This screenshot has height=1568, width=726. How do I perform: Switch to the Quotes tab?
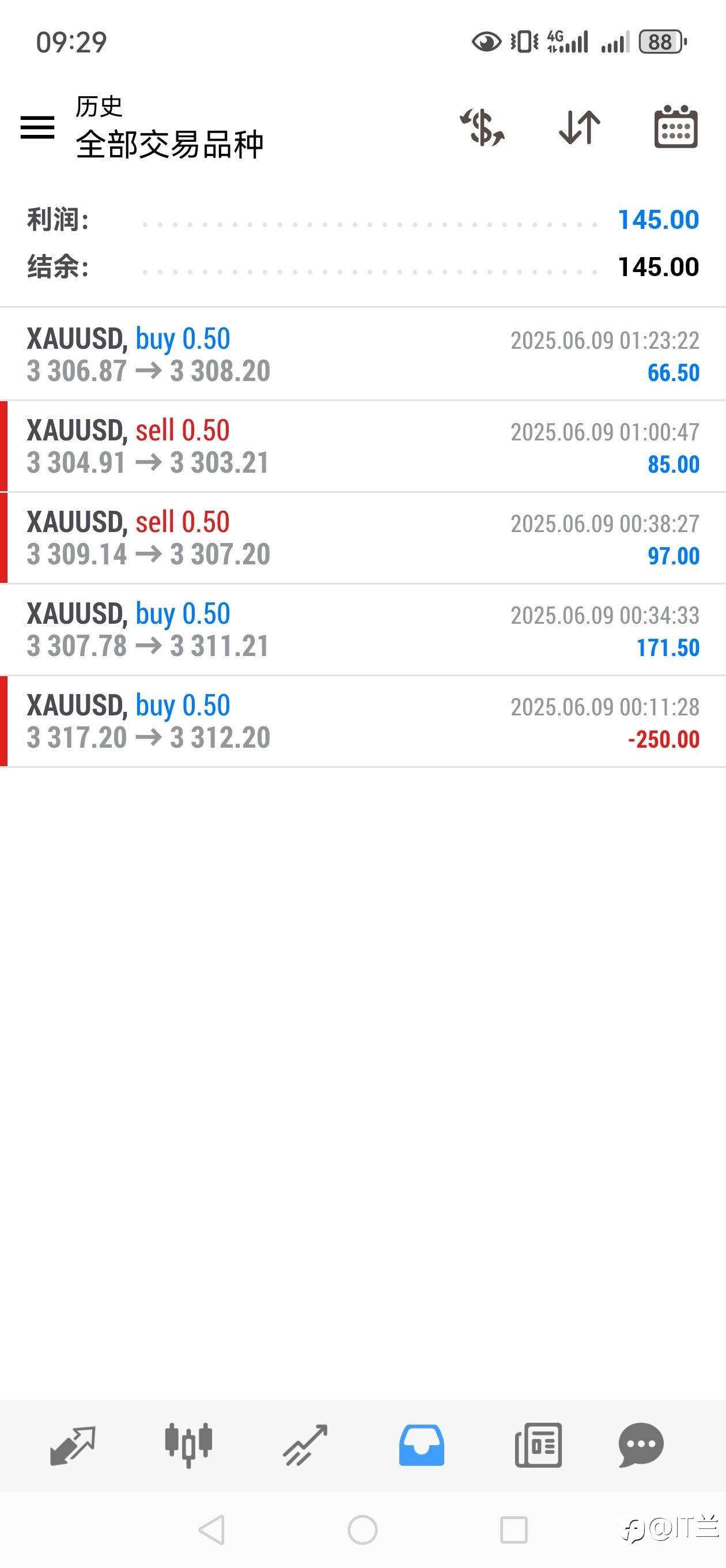click(73, 1445)
